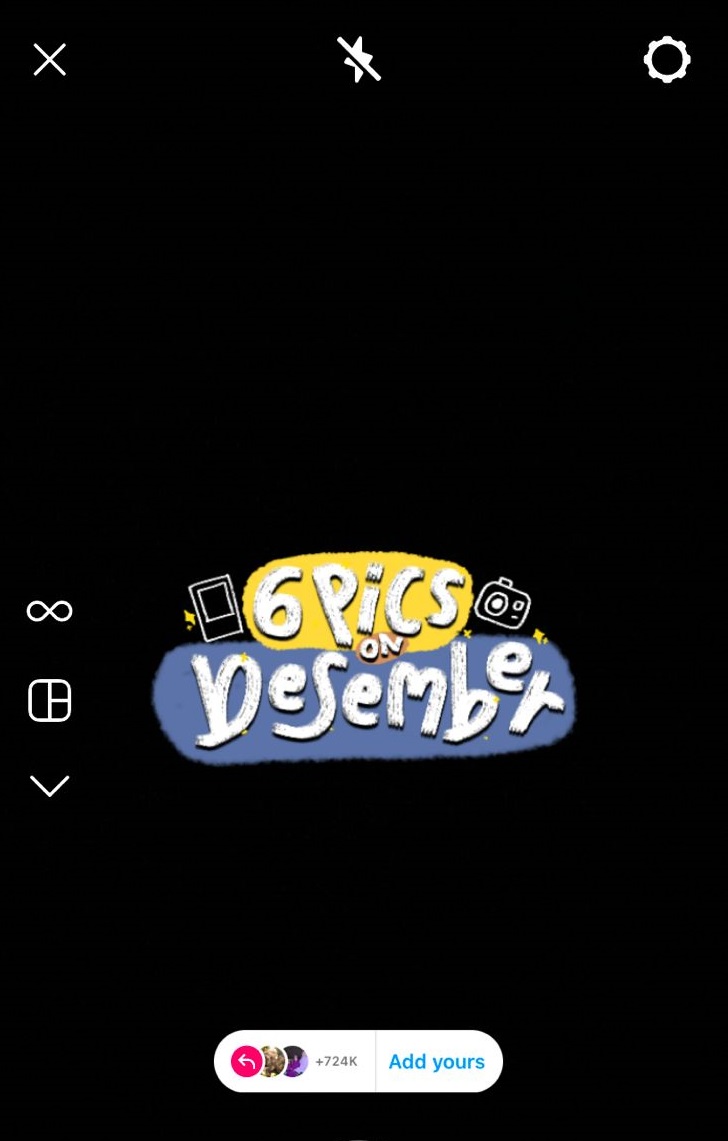Screen dimensions: 728x1141
Task: Open camera settings gear
Action: point(667,60)
